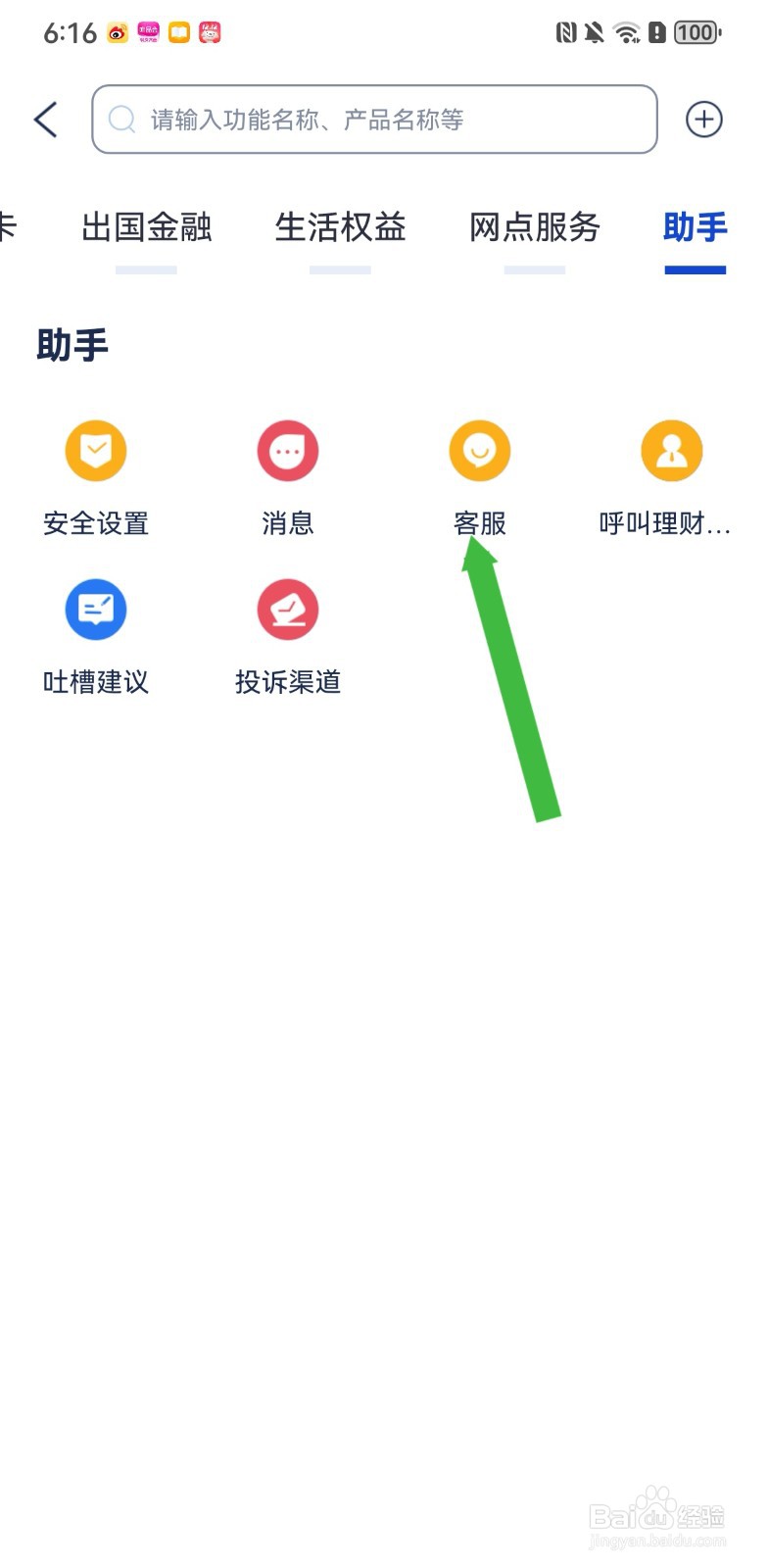The height and width of the screenshot is (1568, 768).
Task: Open the 网点服务 tab
Action: point(535,227)
